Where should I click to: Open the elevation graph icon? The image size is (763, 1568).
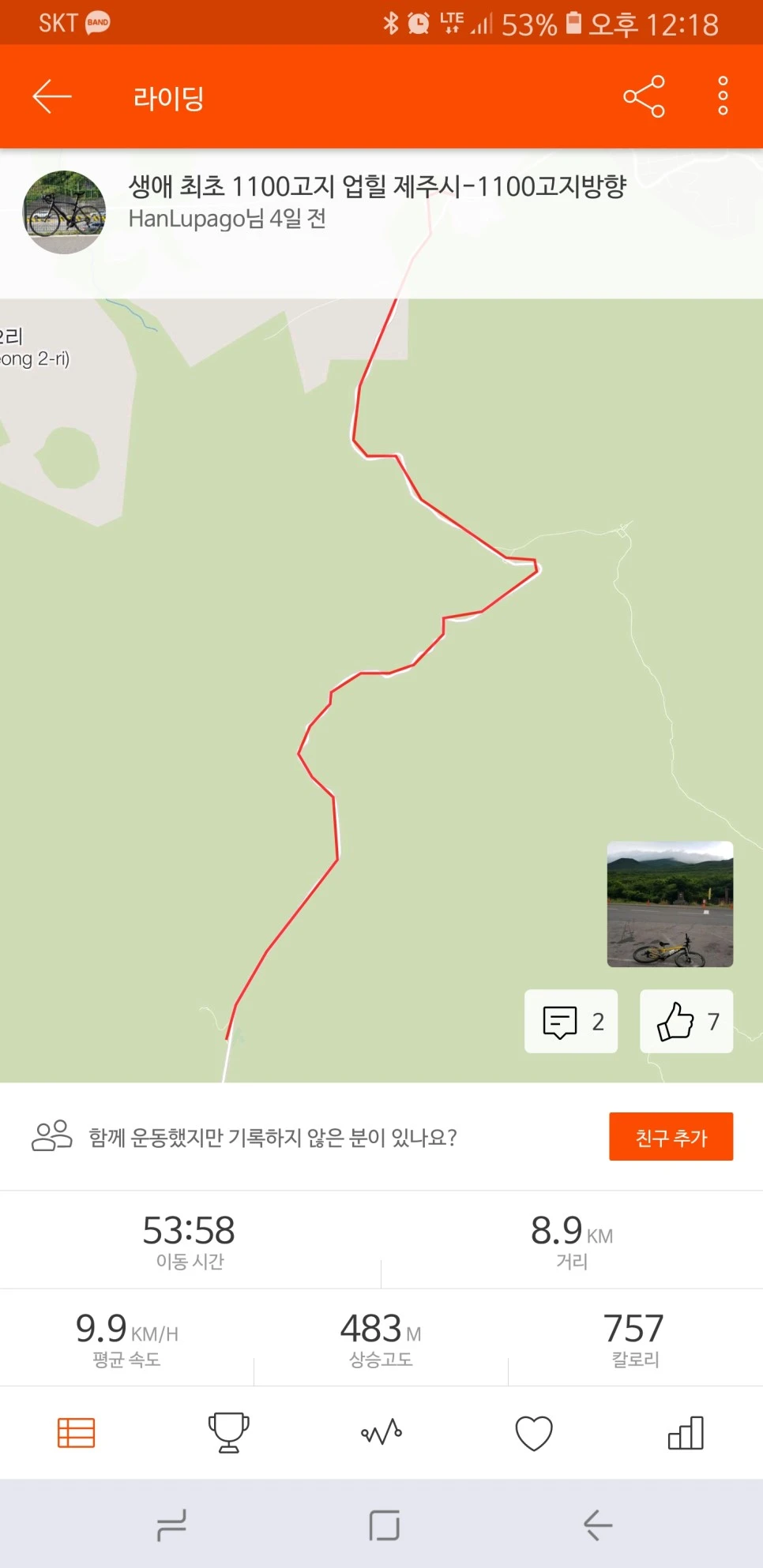pyautogui.click(x=381, y=1432)
